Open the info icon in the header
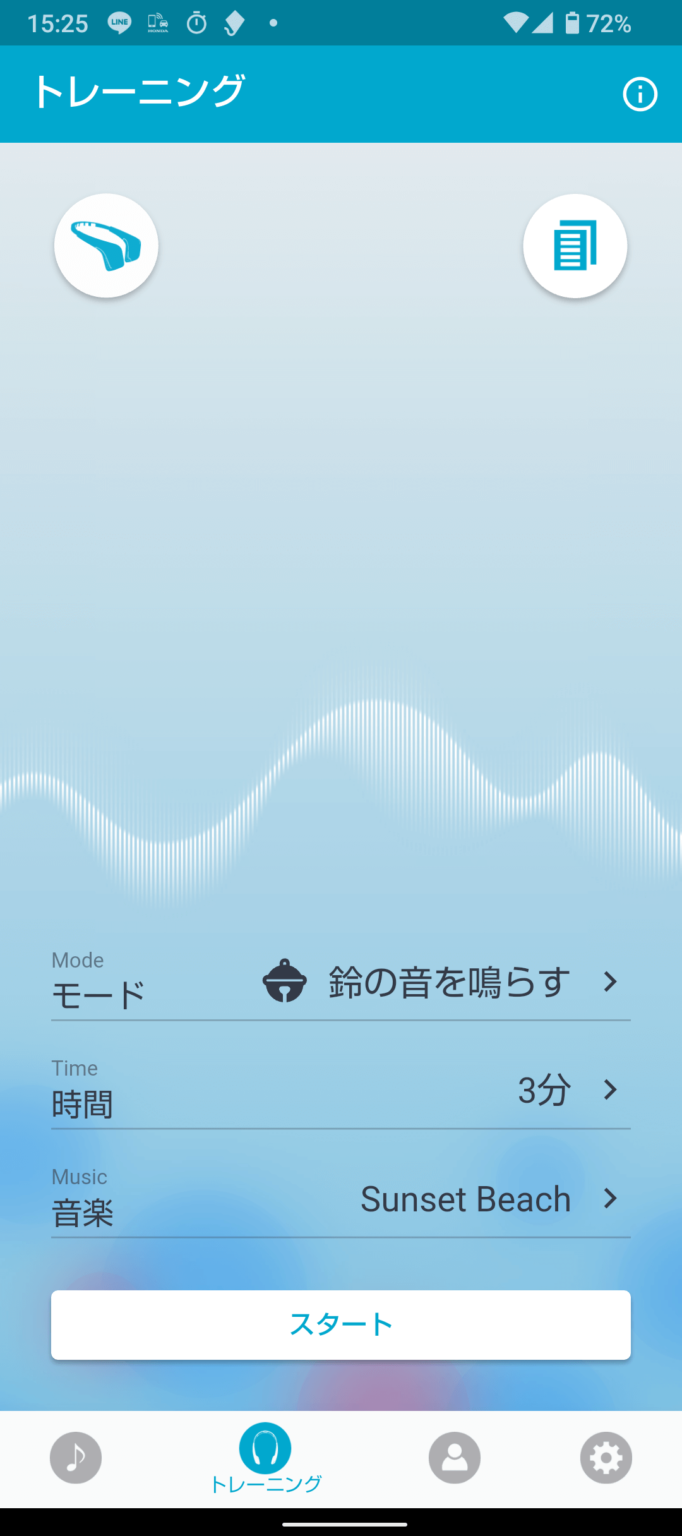 coord(640,95)
